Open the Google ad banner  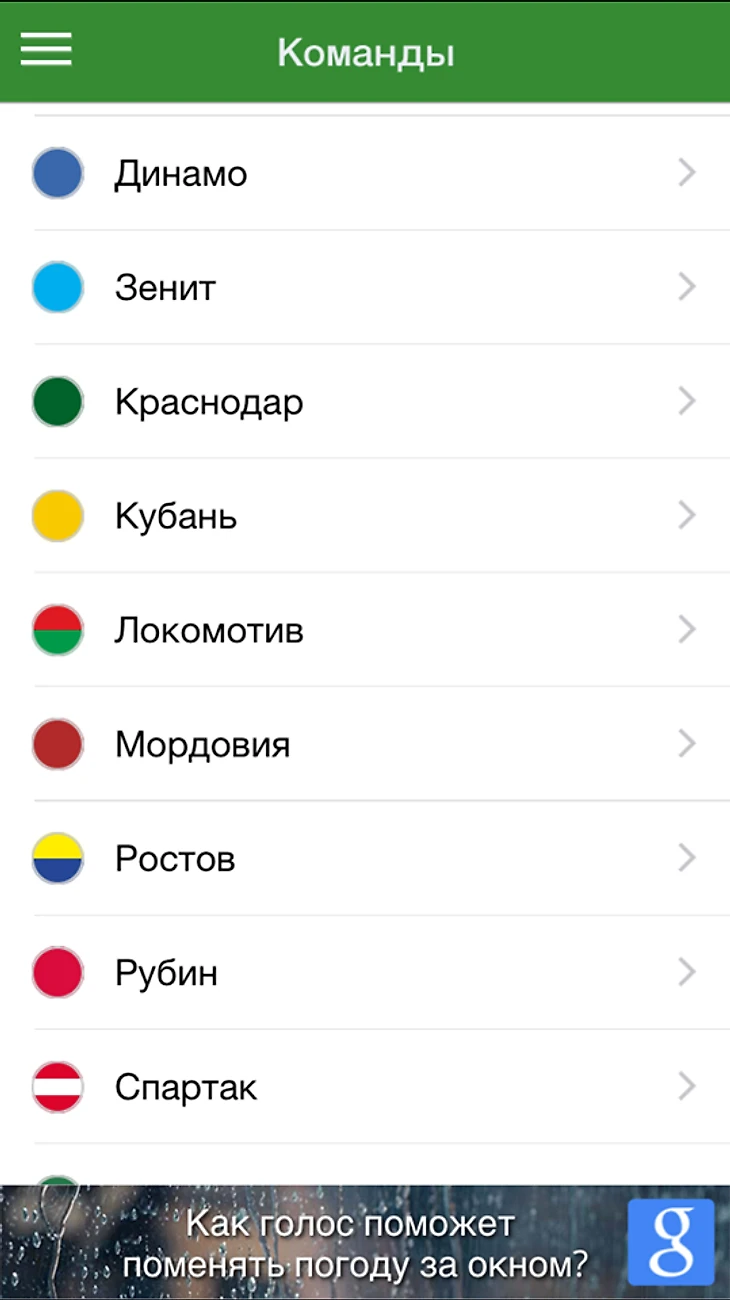365,1242
